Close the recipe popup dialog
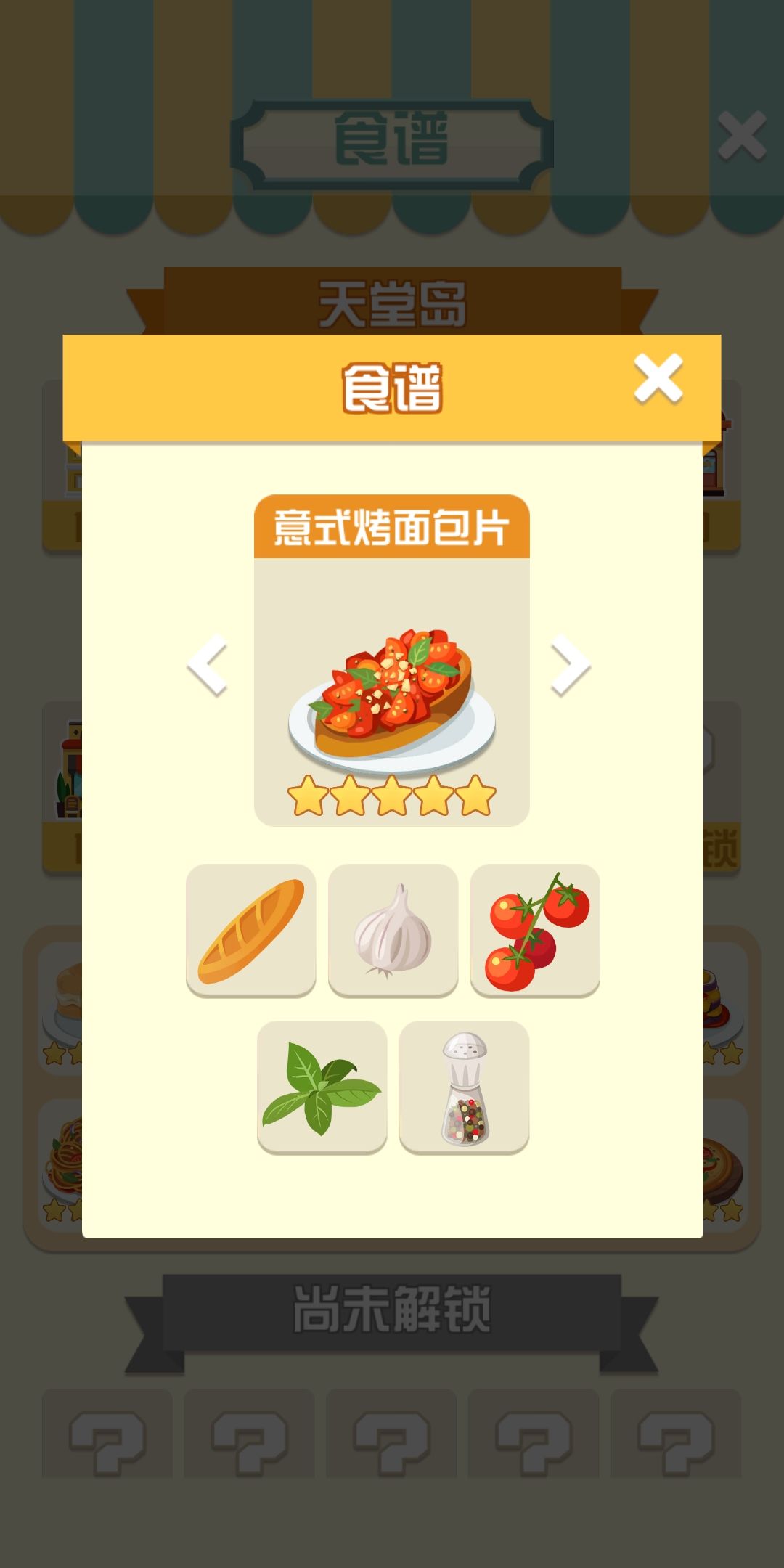This screenshot has width=784, height=1568. 657,381
